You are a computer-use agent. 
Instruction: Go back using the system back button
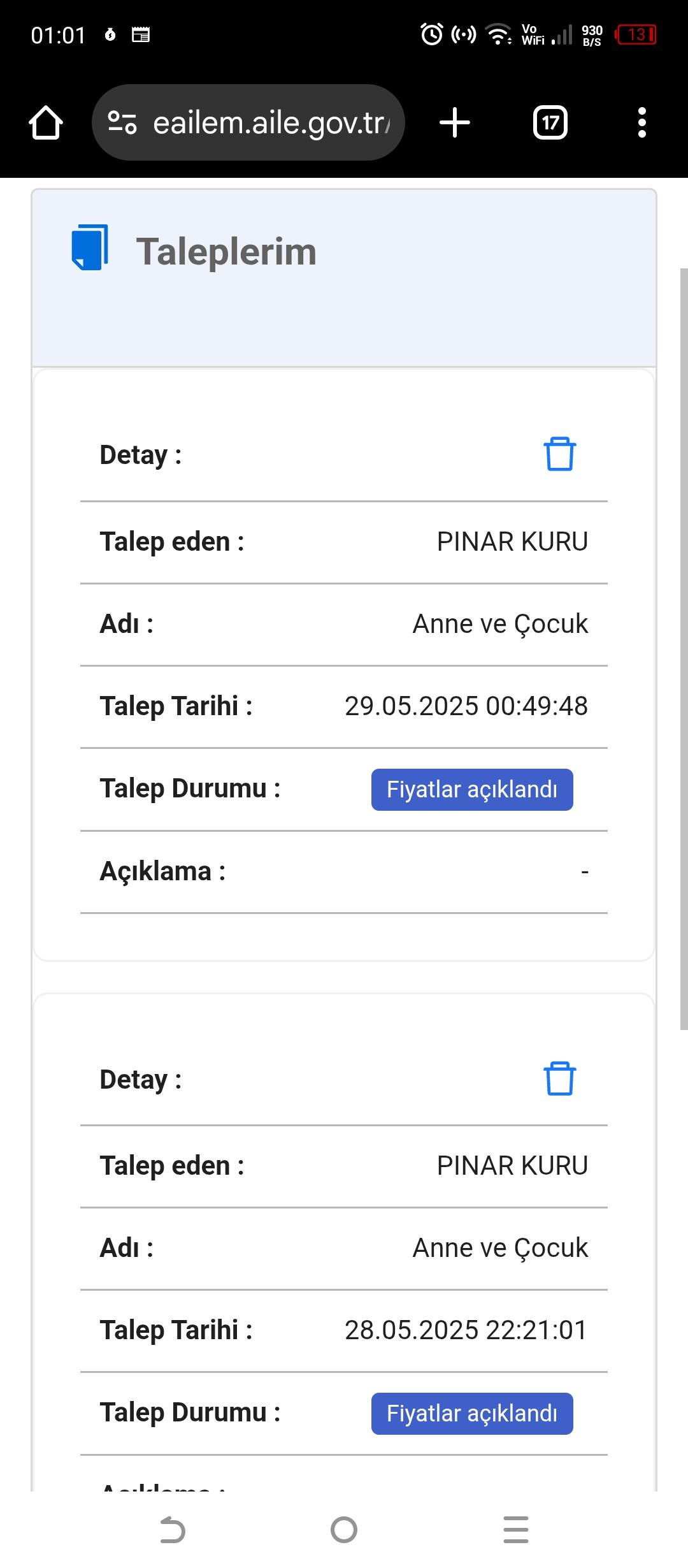point(172,1530)
